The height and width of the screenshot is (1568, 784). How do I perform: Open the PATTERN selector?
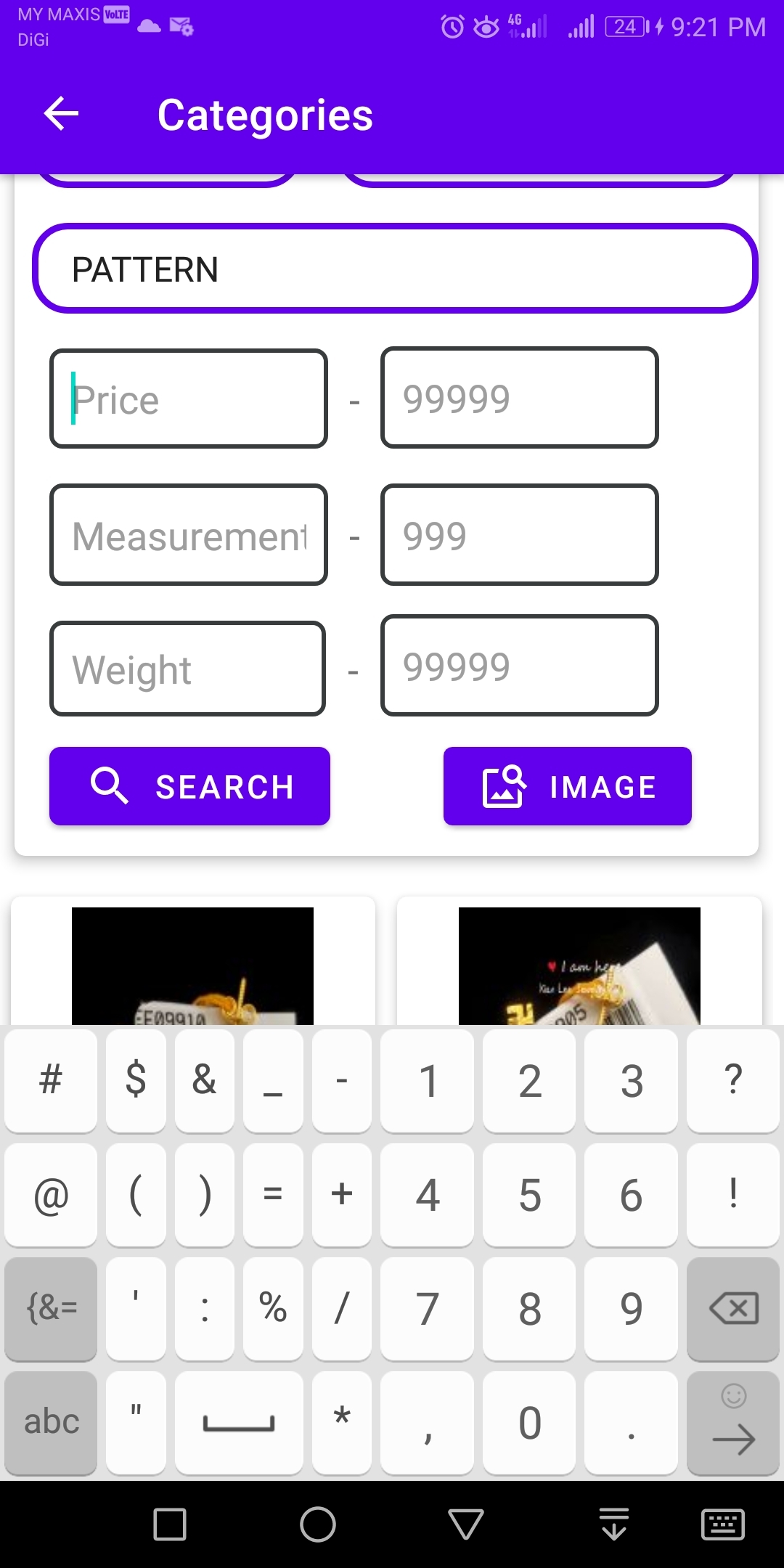click(x=395, y=269)
